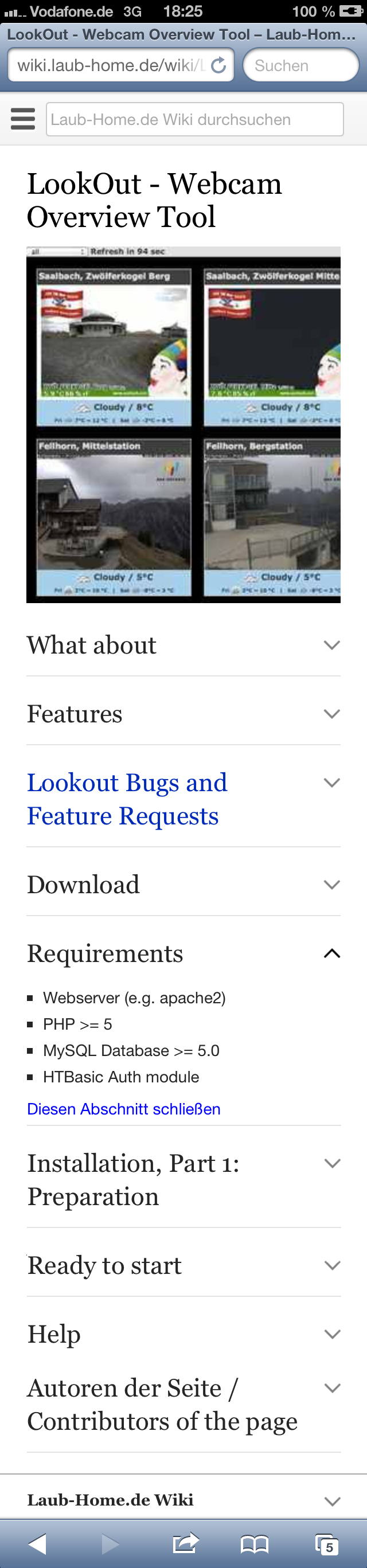Image resolution: width=367 pixels, height=1568 pixels.
Task: Reload the page in the address bar
Action: click(218, 65)
